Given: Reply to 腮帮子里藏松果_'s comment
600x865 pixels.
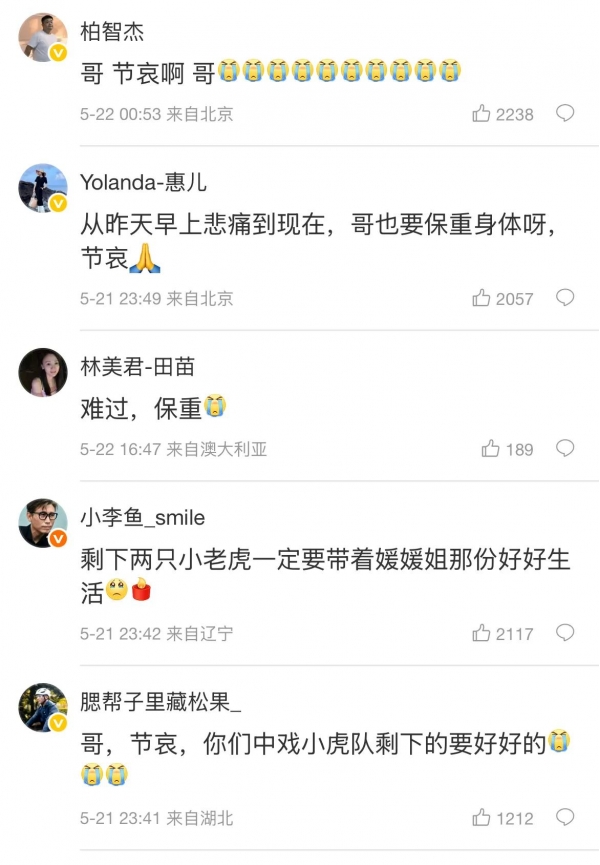Looking at the screenshot, I should (x=565, y=817).
